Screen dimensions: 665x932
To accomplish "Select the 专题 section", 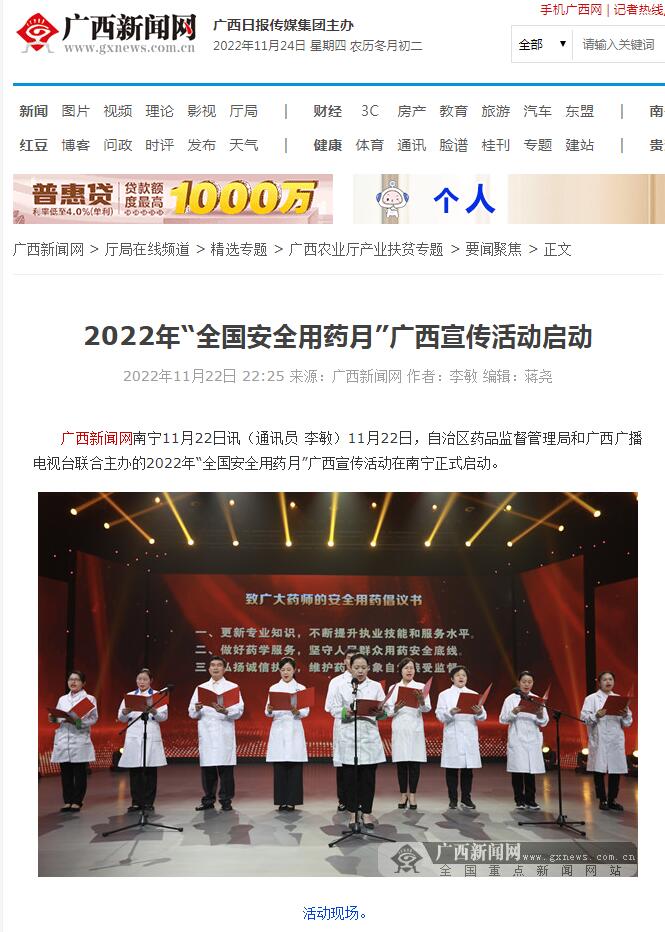I will pyautogui.click(x=537, y=145).
